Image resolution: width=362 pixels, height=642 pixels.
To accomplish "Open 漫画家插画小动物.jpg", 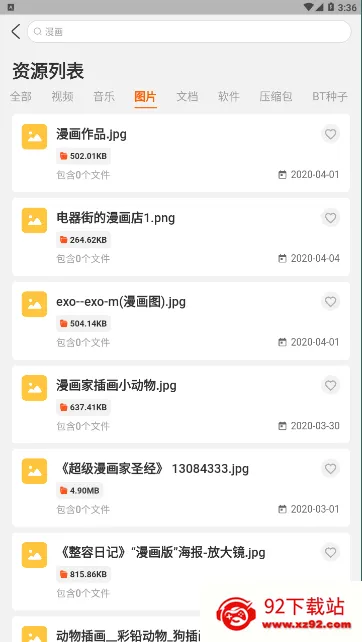I will pos(181,404).
